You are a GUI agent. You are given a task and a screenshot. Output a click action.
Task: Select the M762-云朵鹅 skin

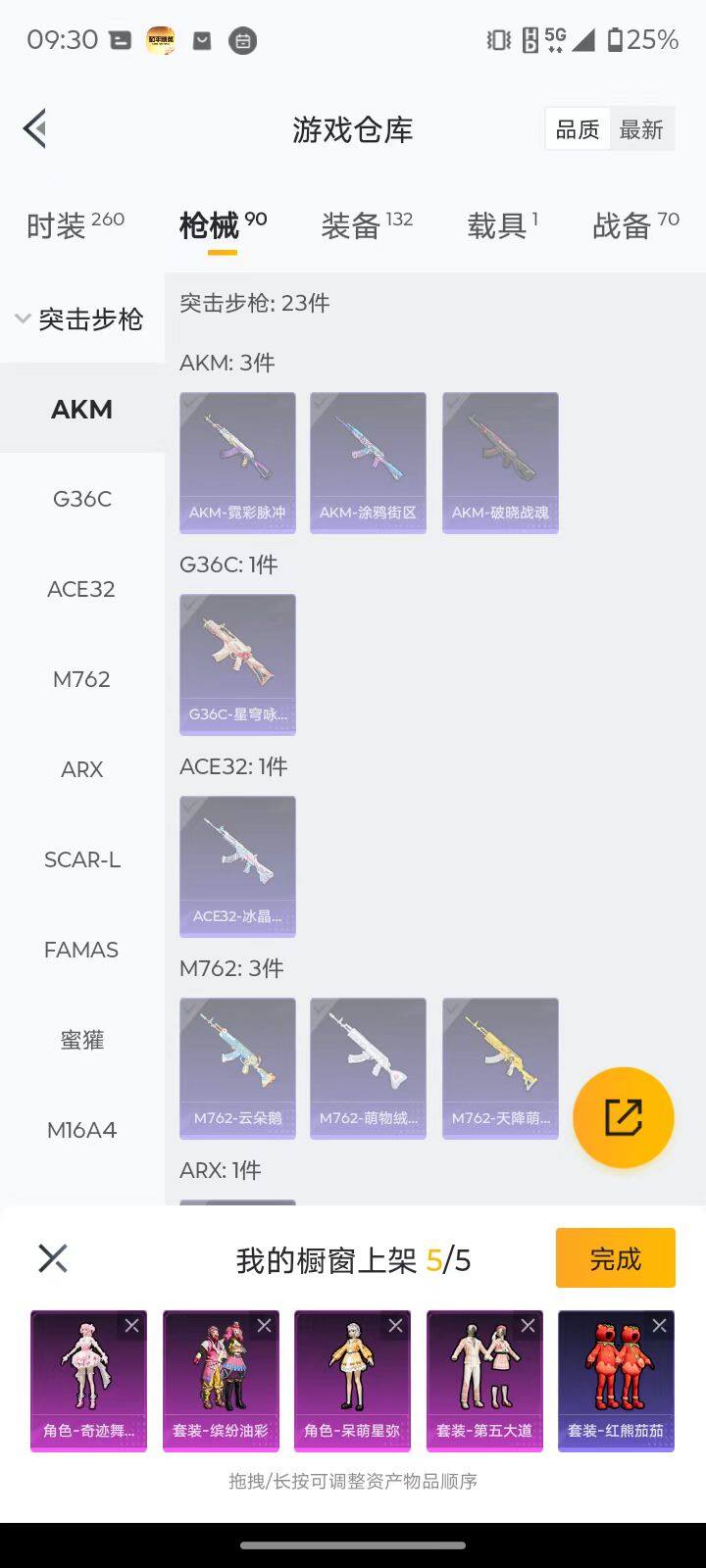tap(237, 1068)
